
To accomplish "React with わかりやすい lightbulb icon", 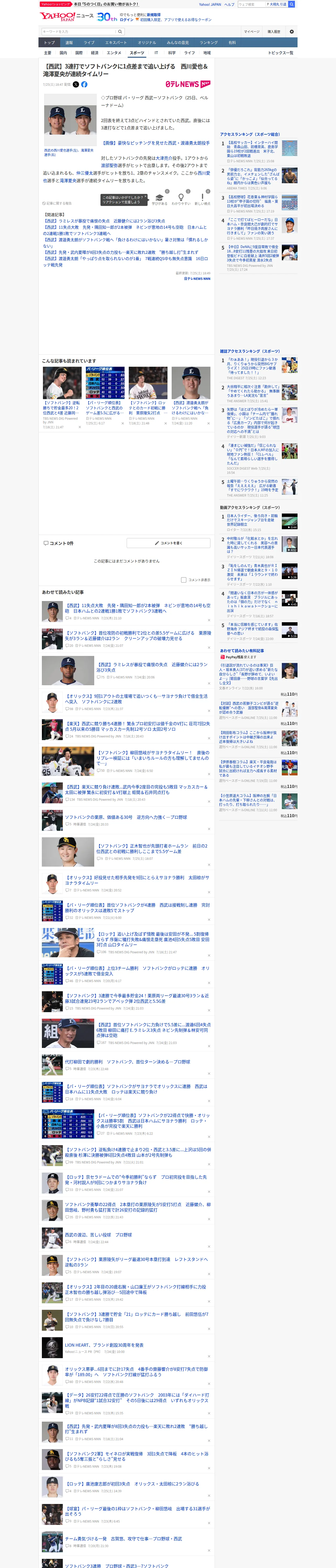I will click(181, 199).
